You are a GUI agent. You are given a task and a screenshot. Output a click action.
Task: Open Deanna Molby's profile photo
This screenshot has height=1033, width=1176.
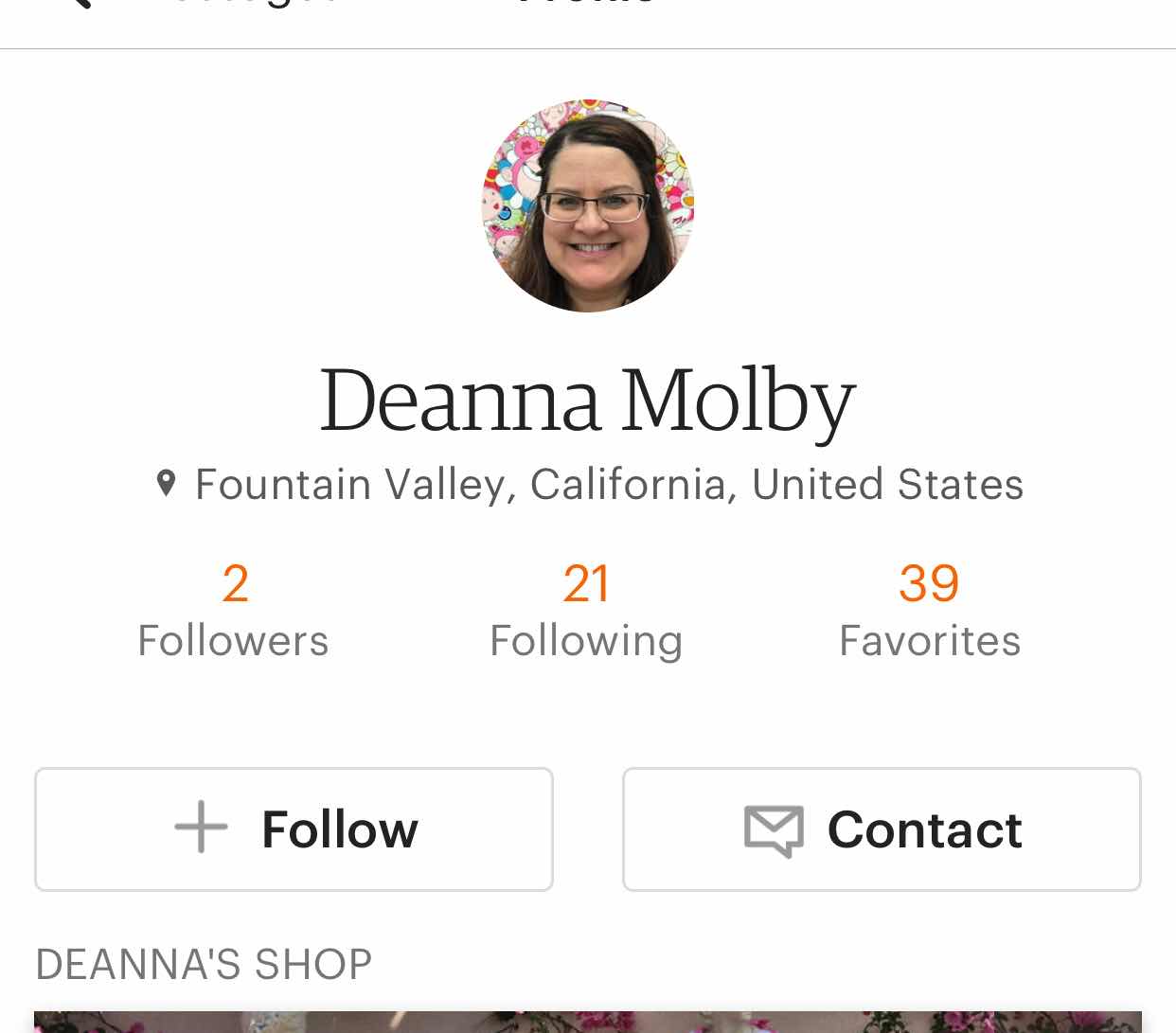(588, 205)
